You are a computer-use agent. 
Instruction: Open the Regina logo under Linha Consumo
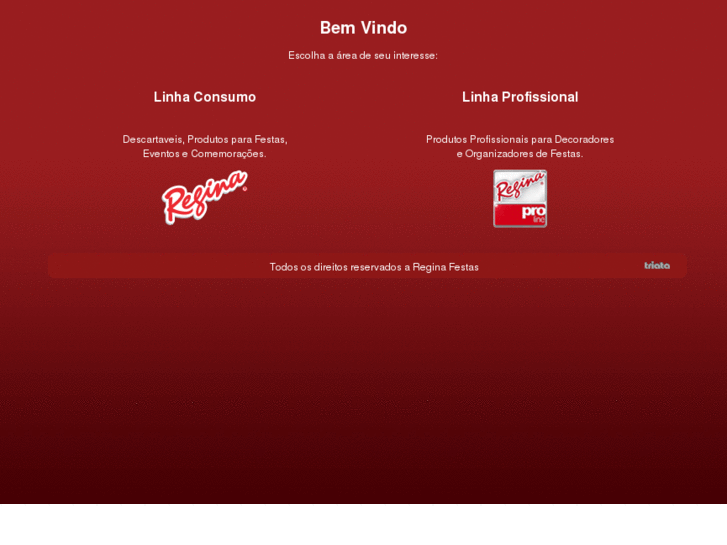click(x=205, y=197)
